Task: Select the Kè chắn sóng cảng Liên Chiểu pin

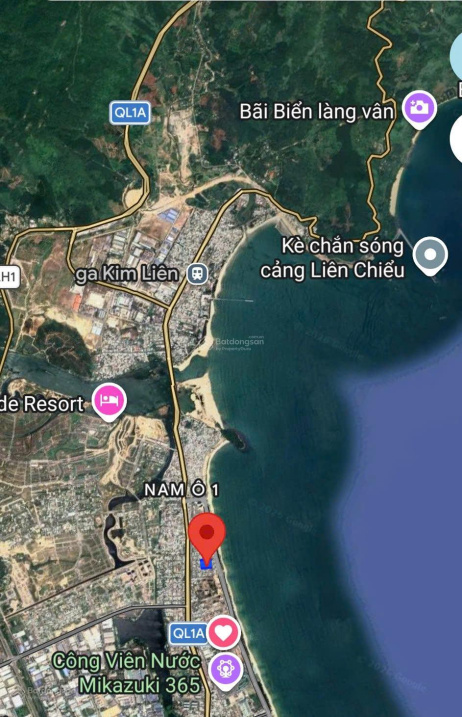Action: pos(430,256)
